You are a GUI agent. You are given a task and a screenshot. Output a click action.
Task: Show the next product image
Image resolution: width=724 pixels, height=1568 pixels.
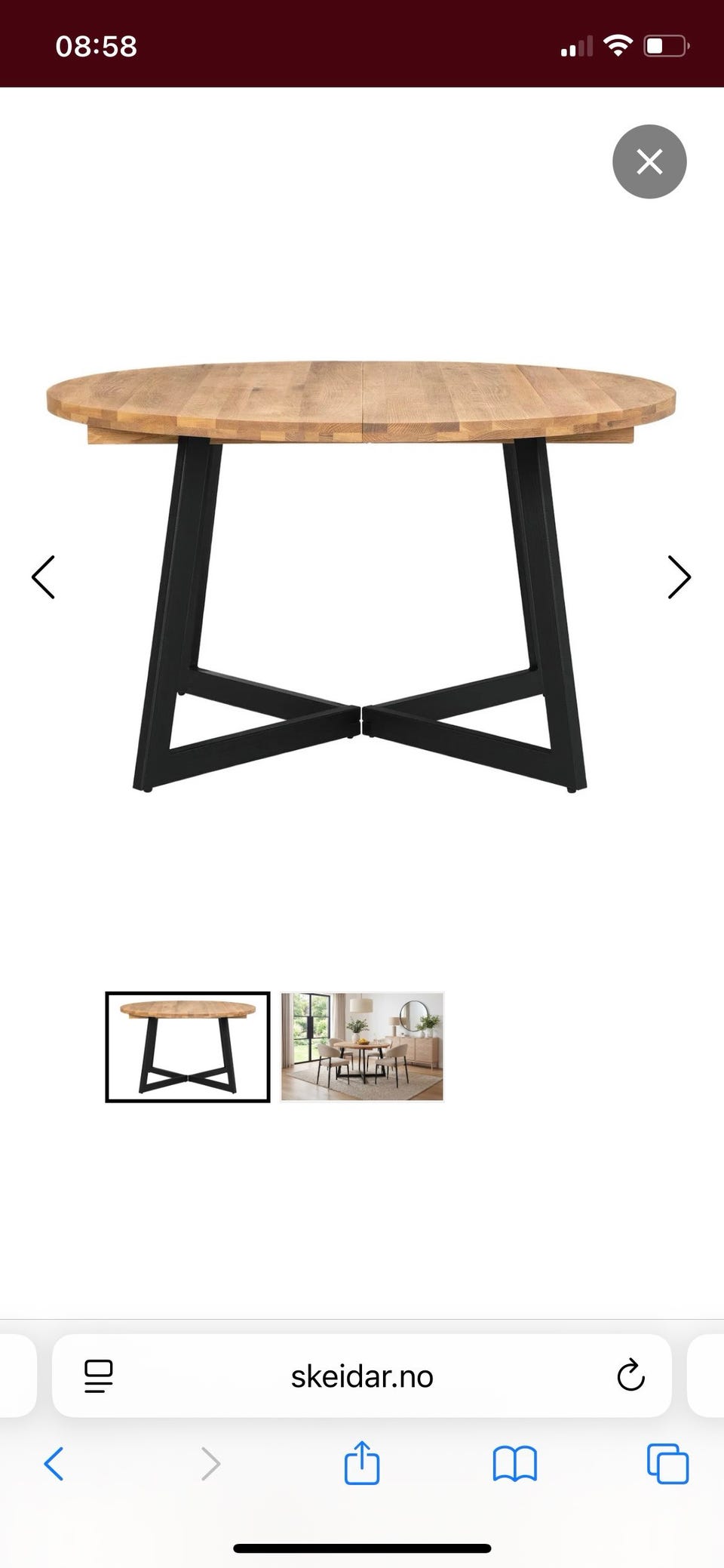pyautogui.click(x=680, y=577)
